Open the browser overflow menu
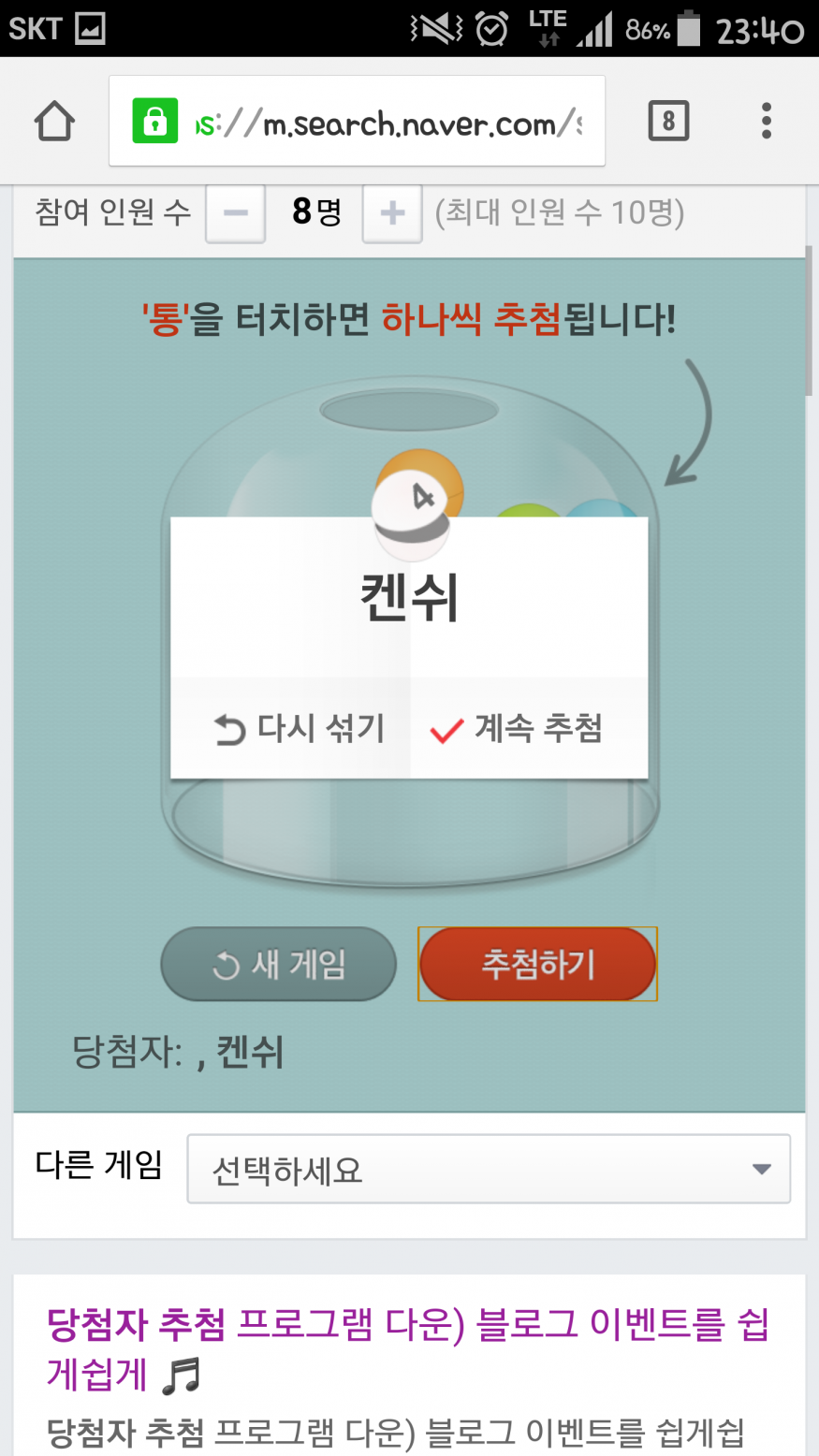This screenshot has height=1456, width=819. [x=767, y=121]
